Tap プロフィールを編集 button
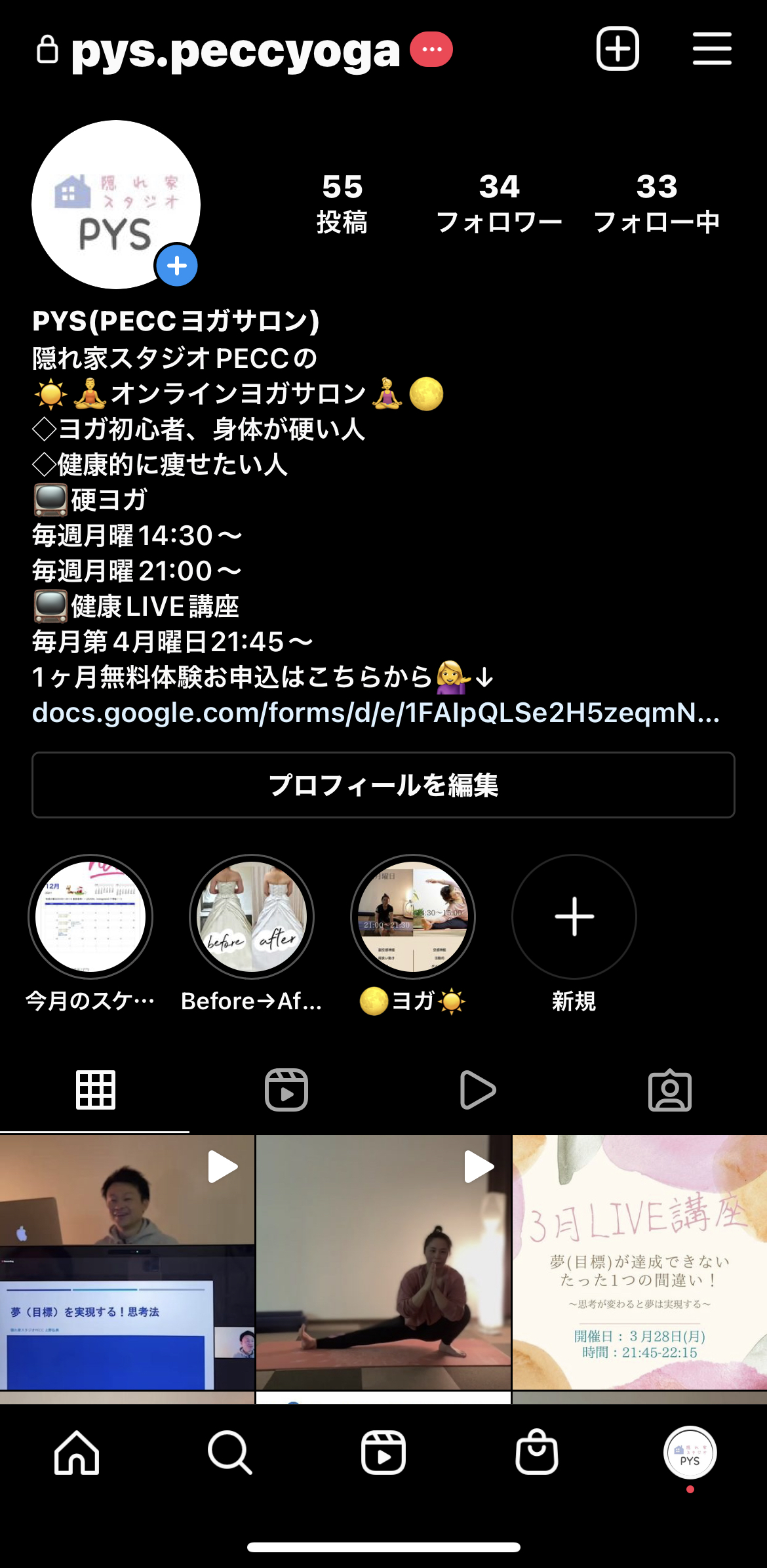 (x=383, y=785)
